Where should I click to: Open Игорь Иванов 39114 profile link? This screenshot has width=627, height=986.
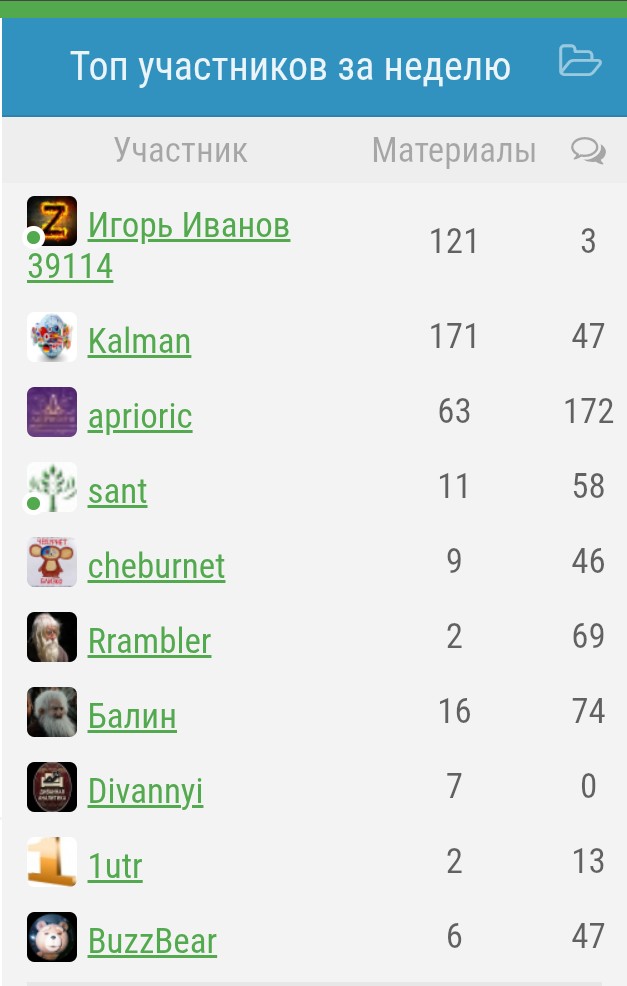tap(188, 227)
